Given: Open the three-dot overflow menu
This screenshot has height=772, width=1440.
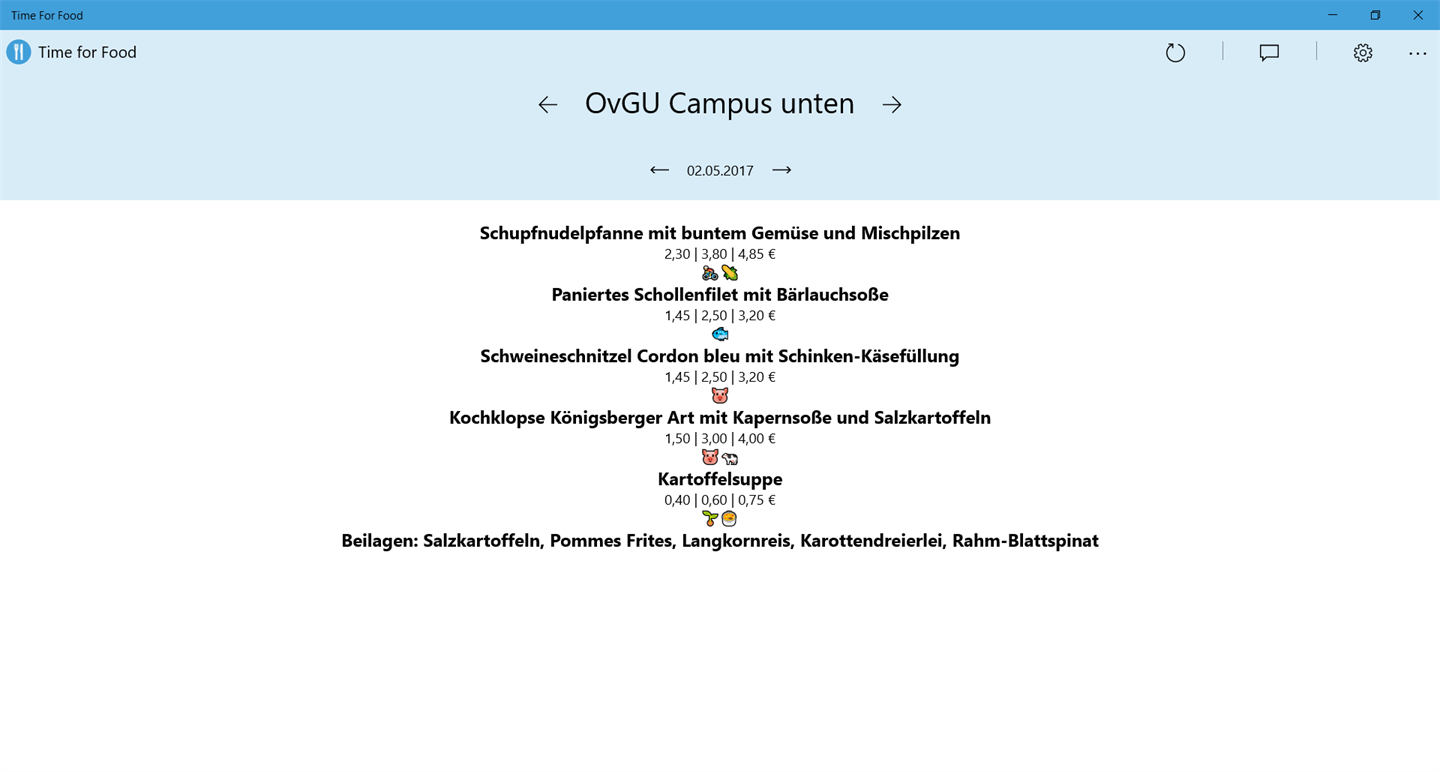Looking at the screenshot, I should click(1417, 53).
